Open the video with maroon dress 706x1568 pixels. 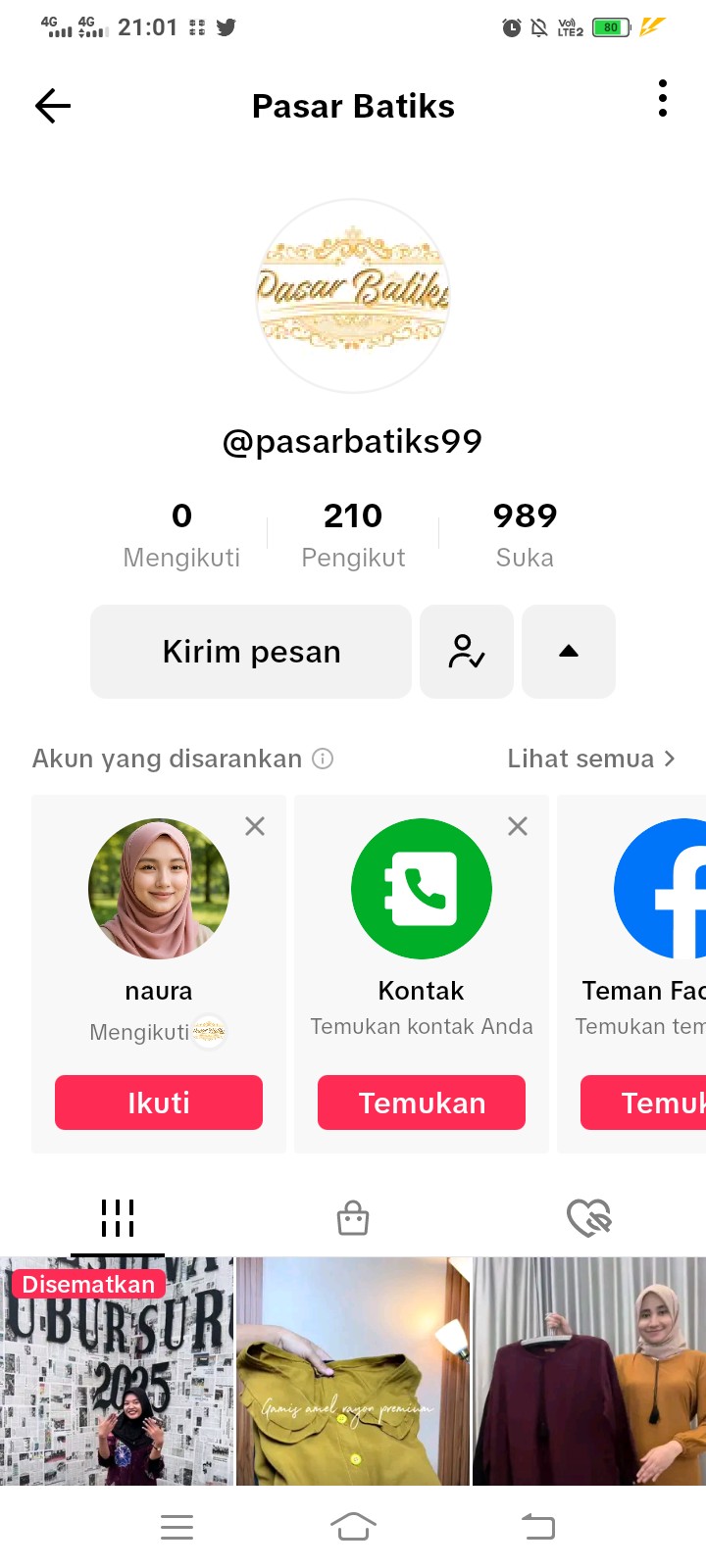point(589,1372)
